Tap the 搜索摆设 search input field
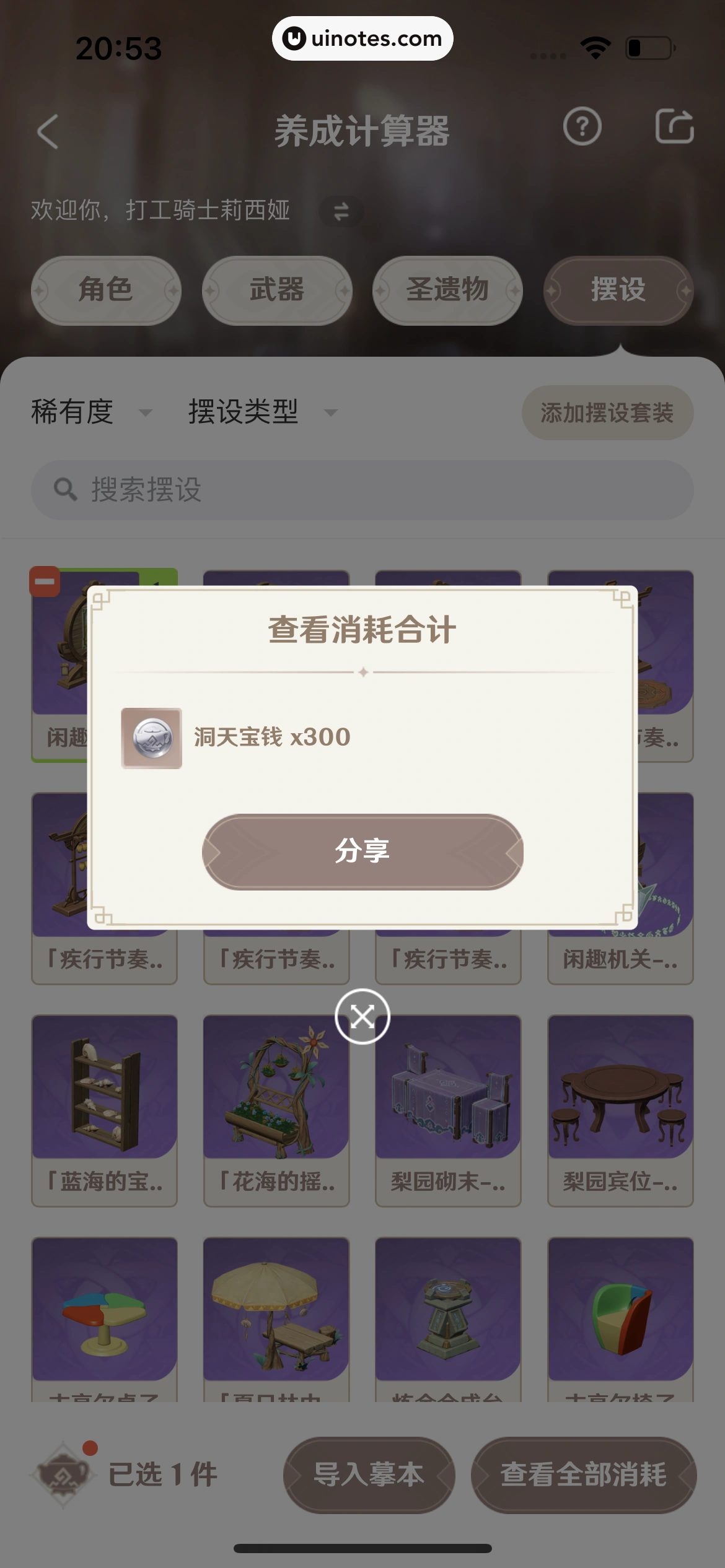725x1568 pixels. click(362, 490)
